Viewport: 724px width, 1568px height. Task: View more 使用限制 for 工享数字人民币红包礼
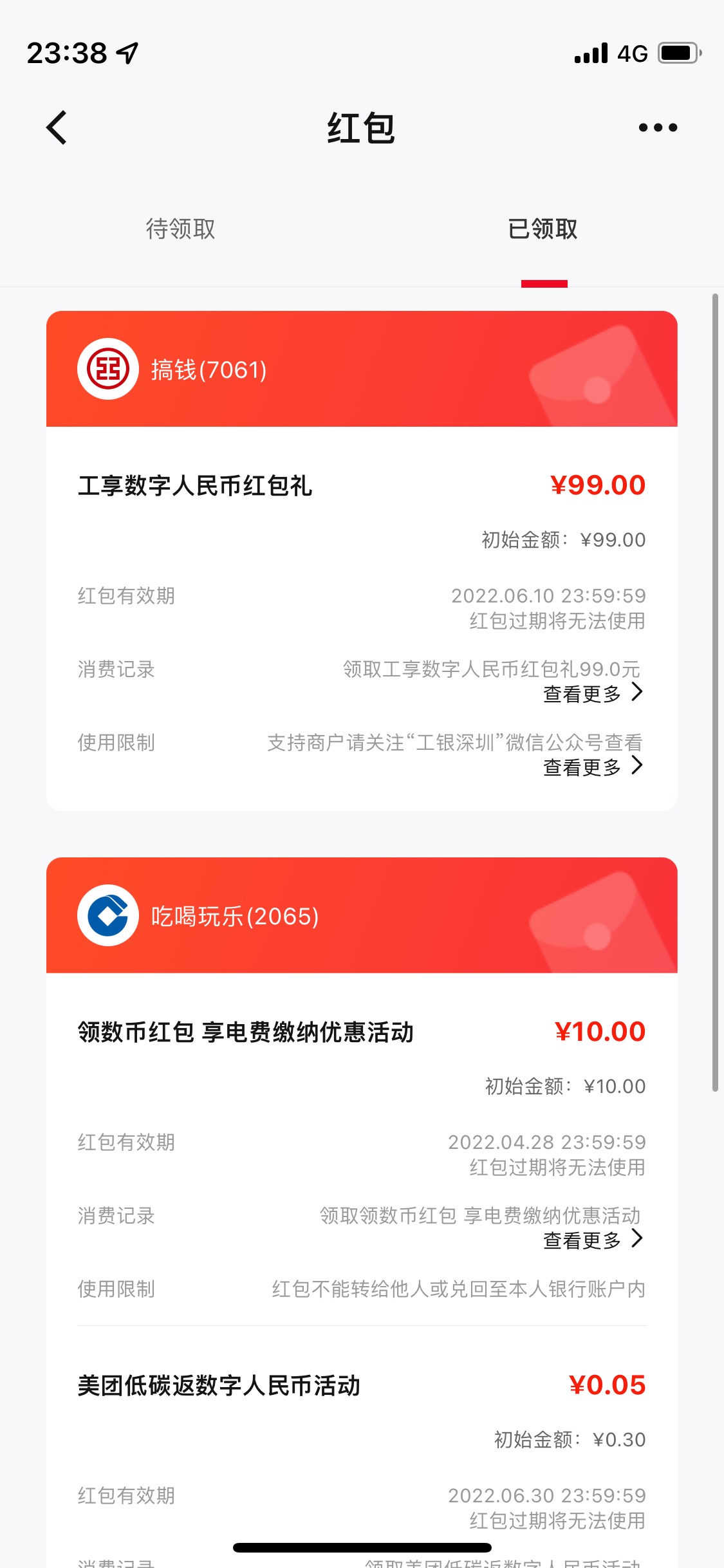coord(592,767)
